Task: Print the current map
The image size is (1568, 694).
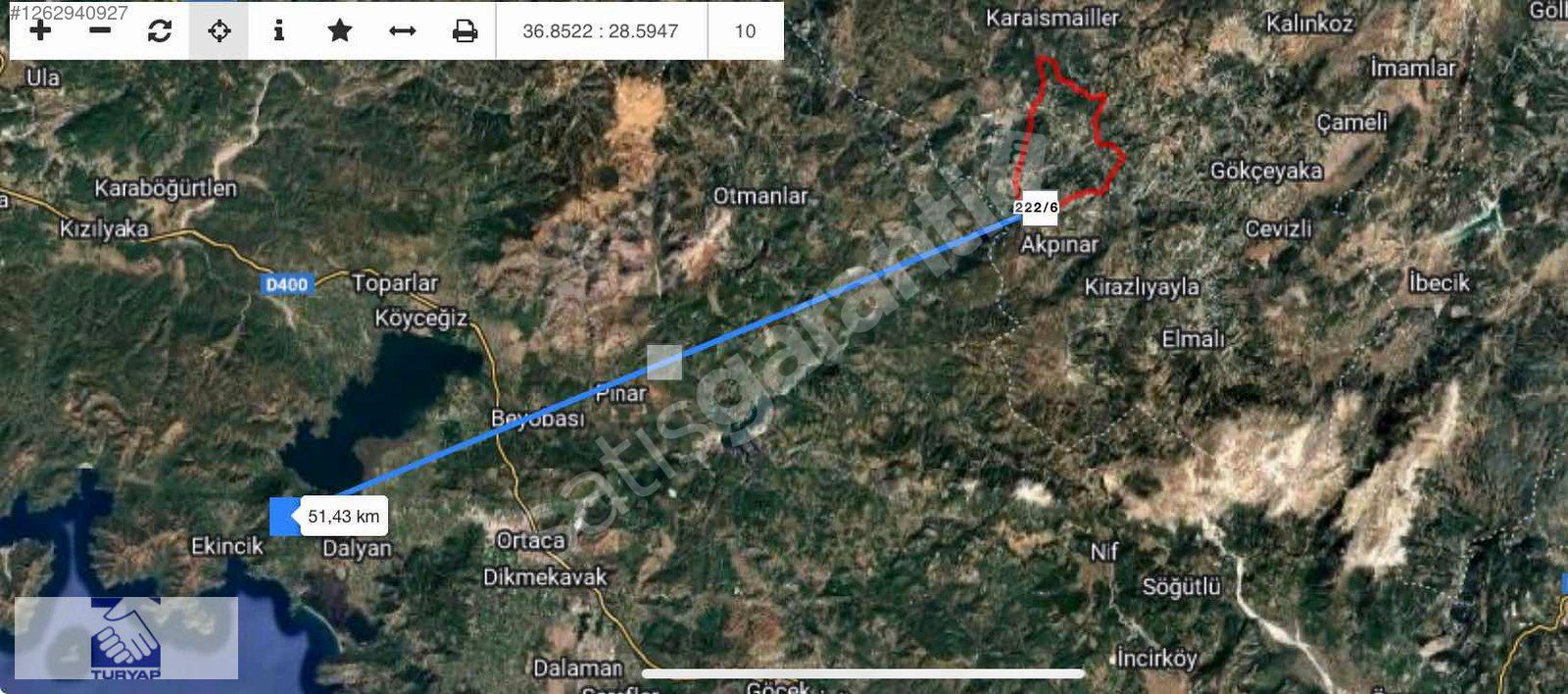Action: [x=465, y=31]
